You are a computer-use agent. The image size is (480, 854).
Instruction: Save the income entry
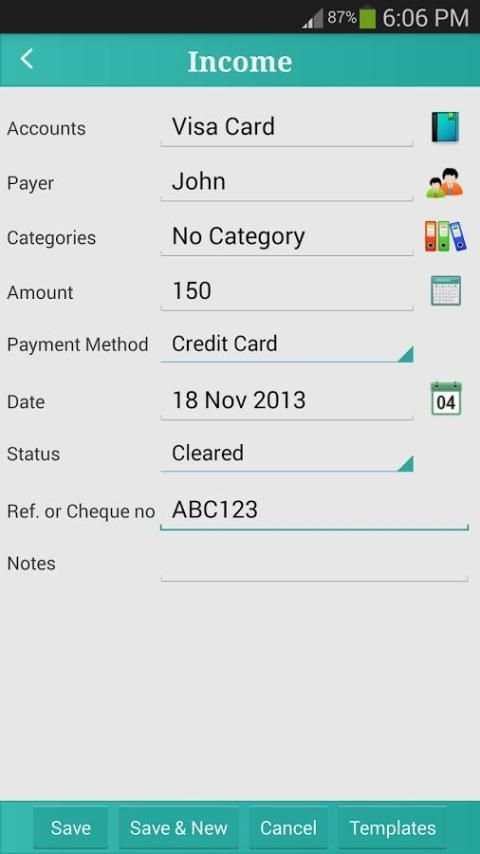(70, 828)
